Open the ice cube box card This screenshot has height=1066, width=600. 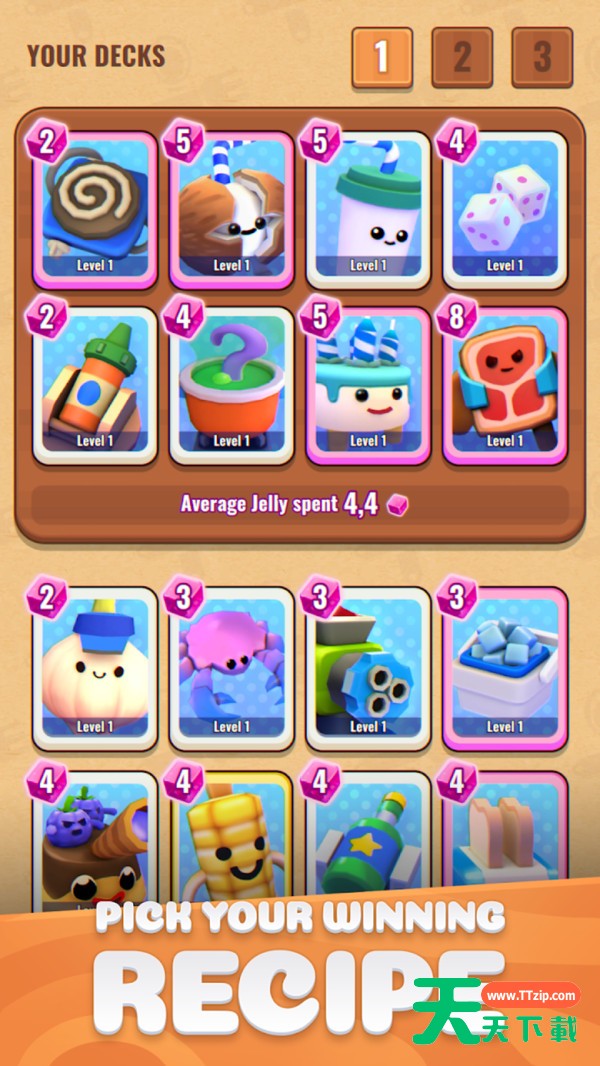click(x=505, y=669)
